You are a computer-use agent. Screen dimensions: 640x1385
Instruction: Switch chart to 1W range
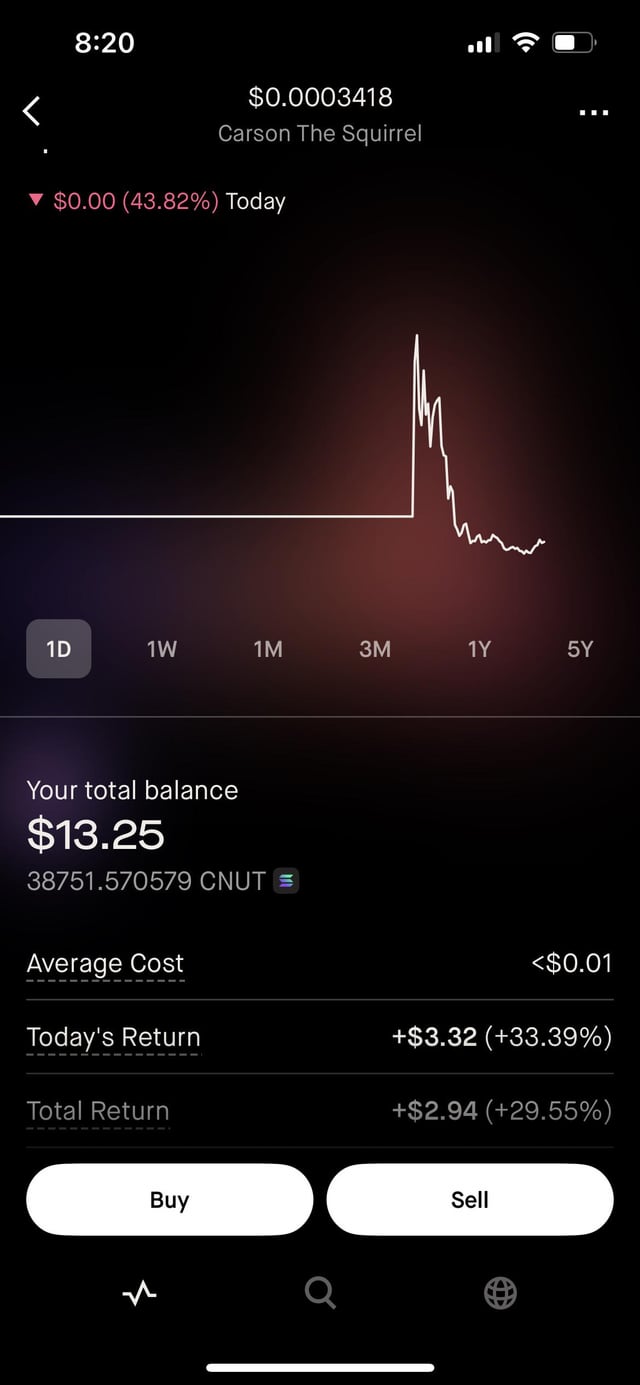[x=161, y=649]
